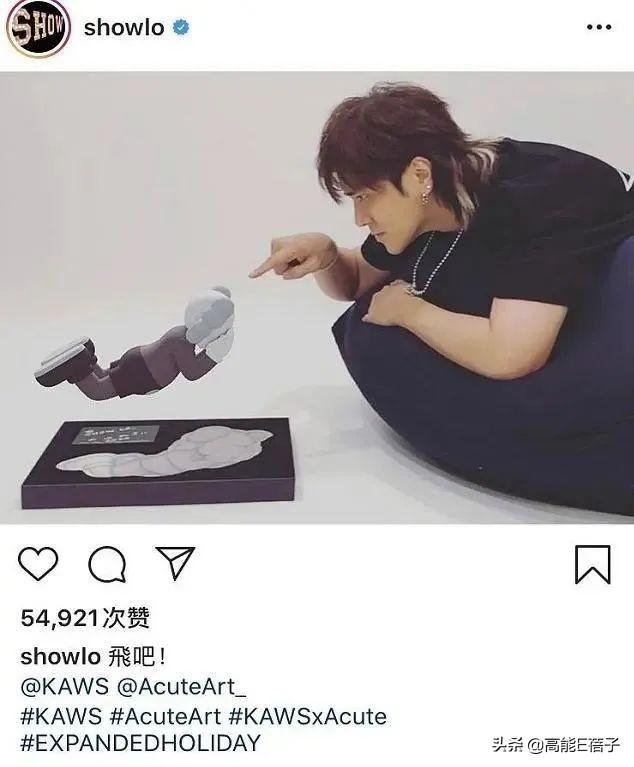
Task: Open the showlo username in the header
Action: [124, 28]
